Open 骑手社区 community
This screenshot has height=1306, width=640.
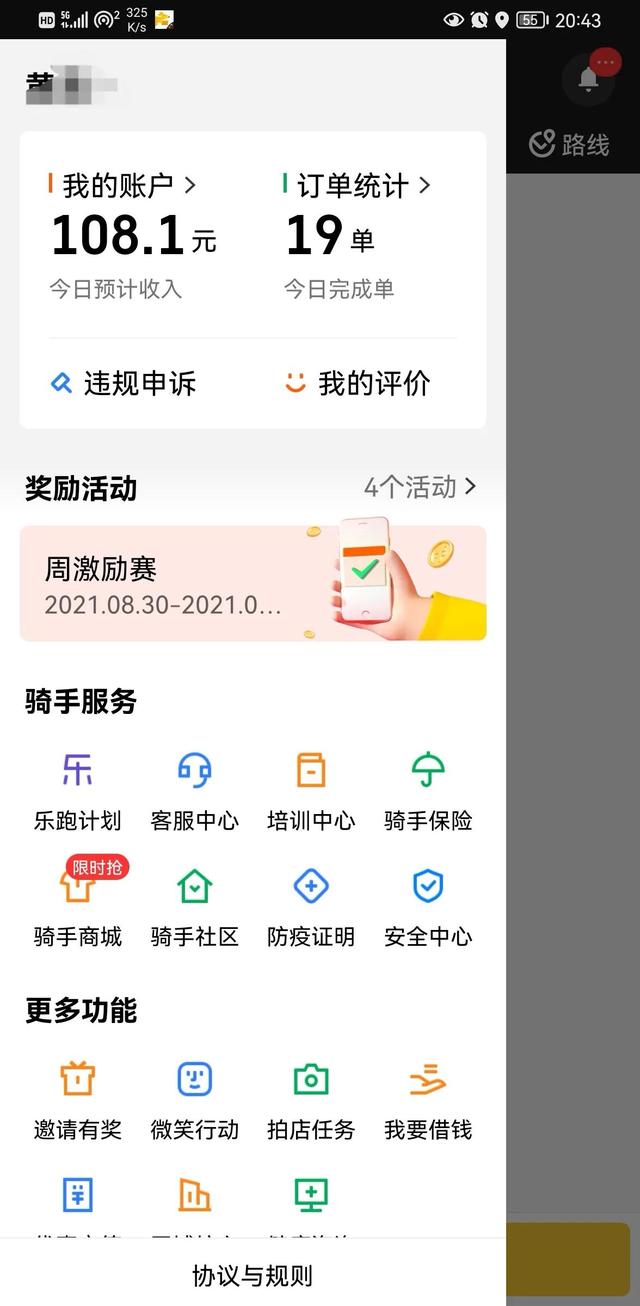click(194, 906)
